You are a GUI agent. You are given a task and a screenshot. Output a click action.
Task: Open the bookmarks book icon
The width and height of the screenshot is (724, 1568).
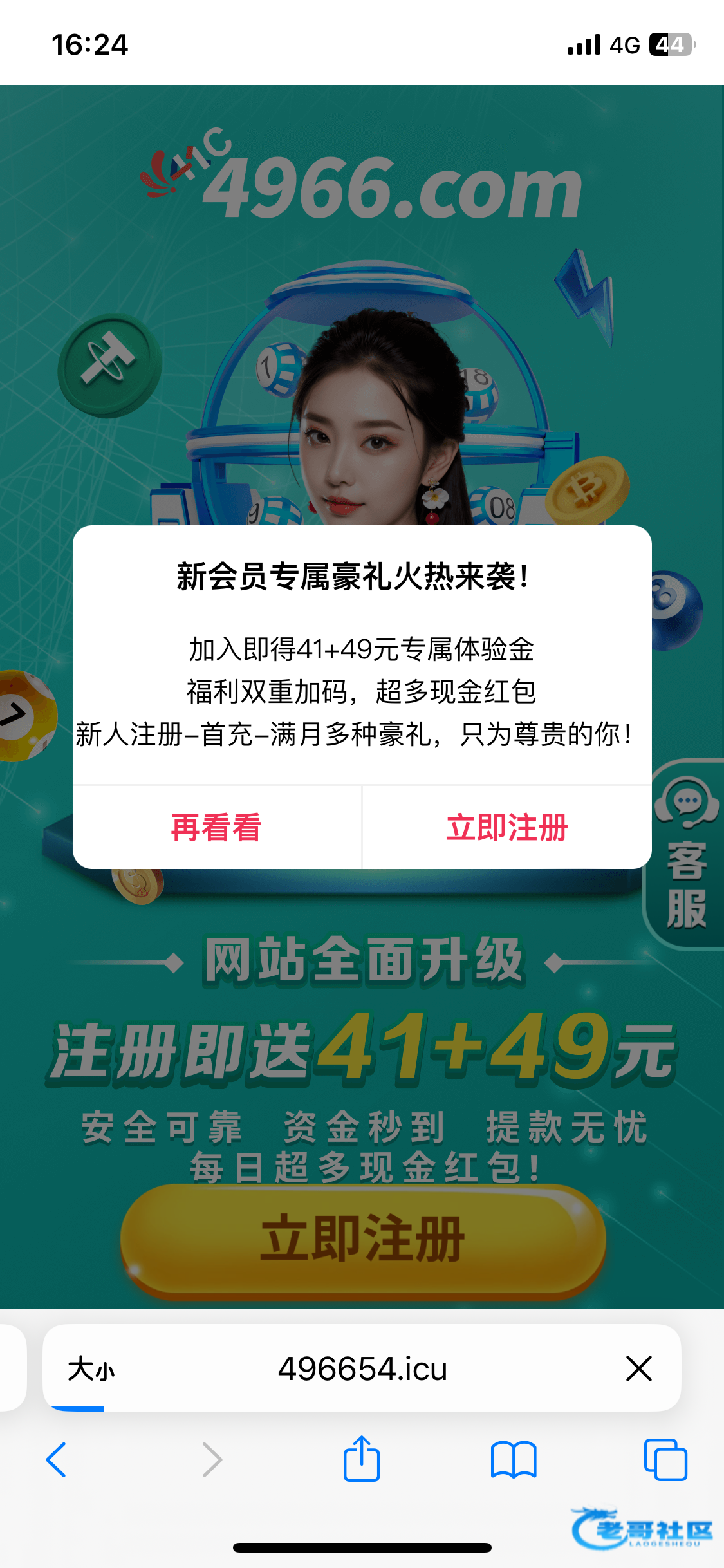pyautogui.click(x=513, y=1460)
